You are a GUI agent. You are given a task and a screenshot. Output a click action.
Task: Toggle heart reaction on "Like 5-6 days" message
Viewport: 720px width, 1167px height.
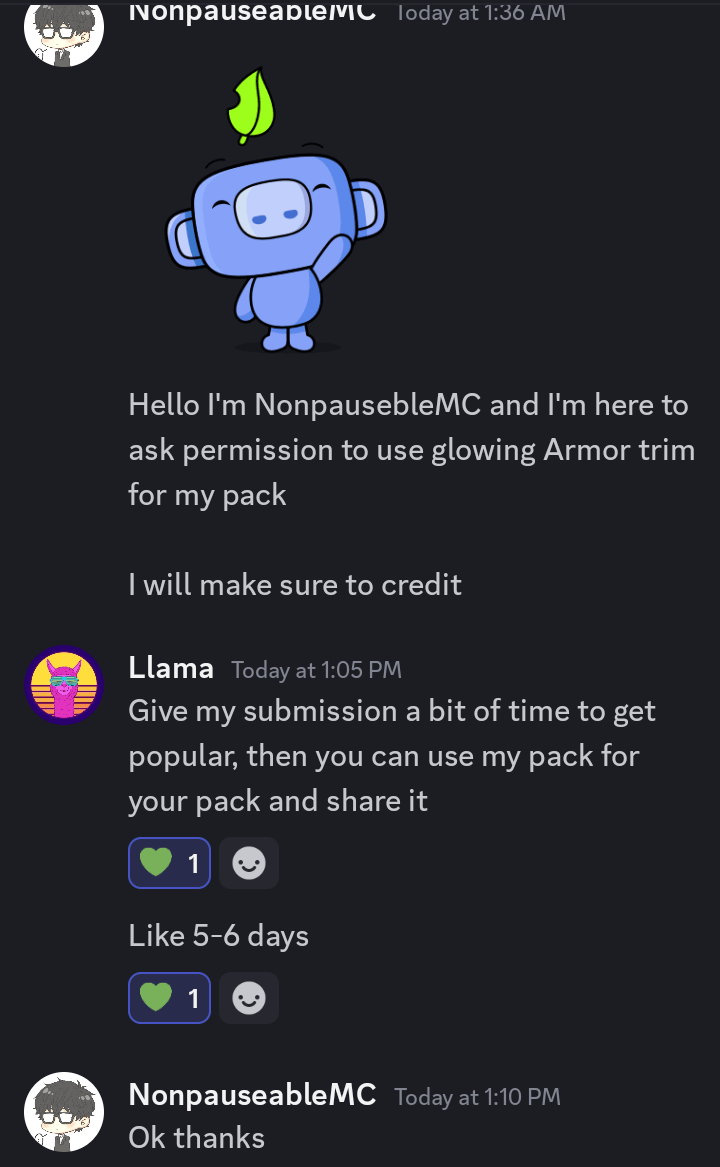(169, 998)
